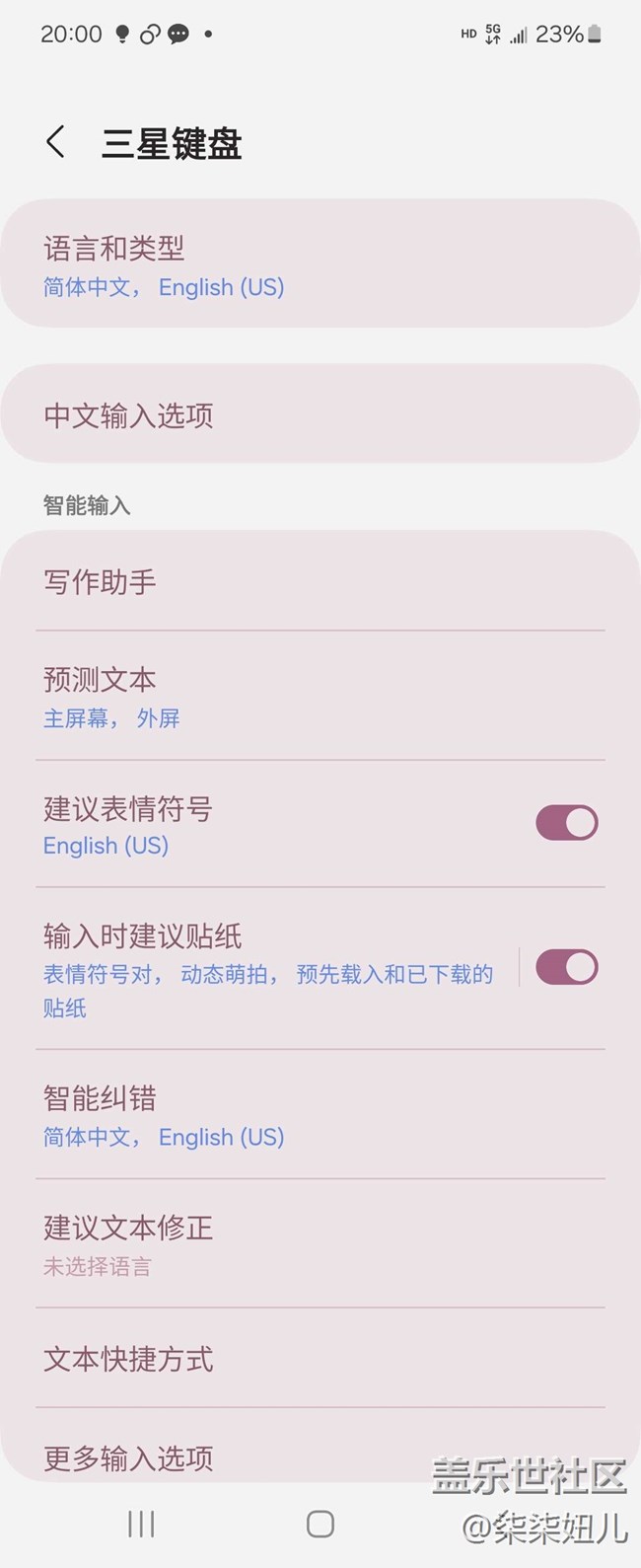Viewport: 641px width, 1568px height.
Task: Go back from 三星键盘 settings
Action: tap(56, 142)
